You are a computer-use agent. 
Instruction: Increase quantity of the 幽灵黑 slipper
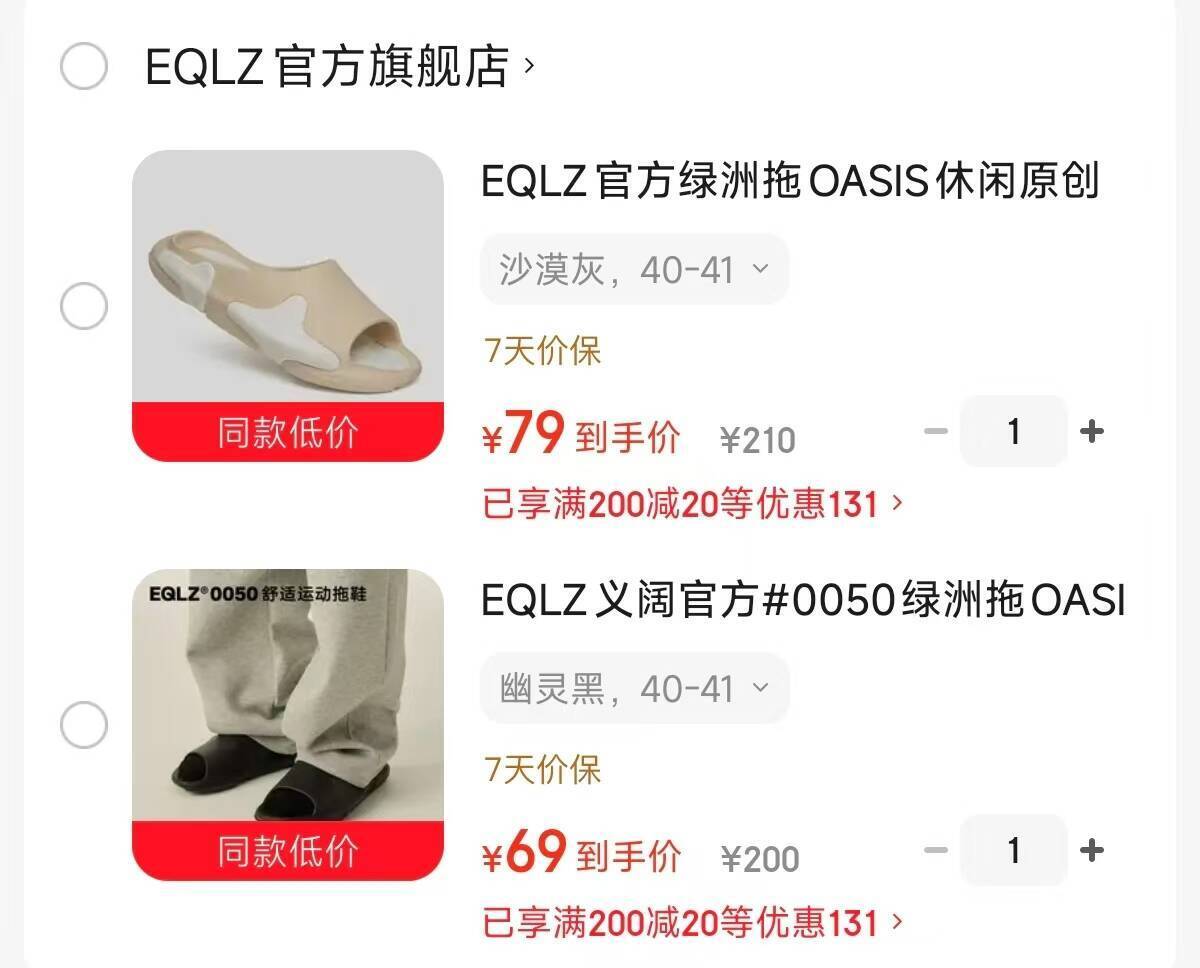[x=1092, y=851]
